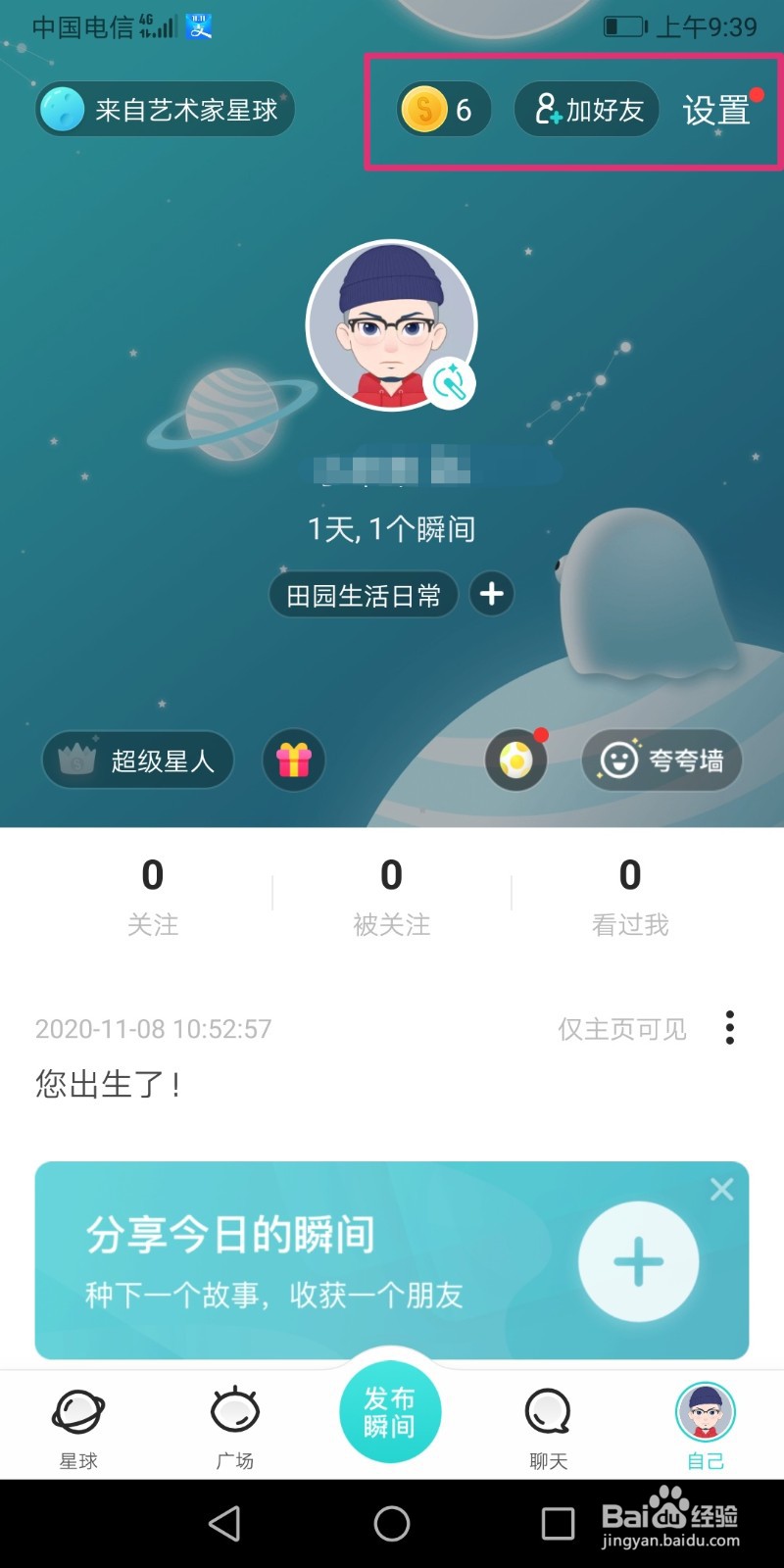Edit avatar via the wand icon
The image size is (784, 1568).
pos(450,383)
